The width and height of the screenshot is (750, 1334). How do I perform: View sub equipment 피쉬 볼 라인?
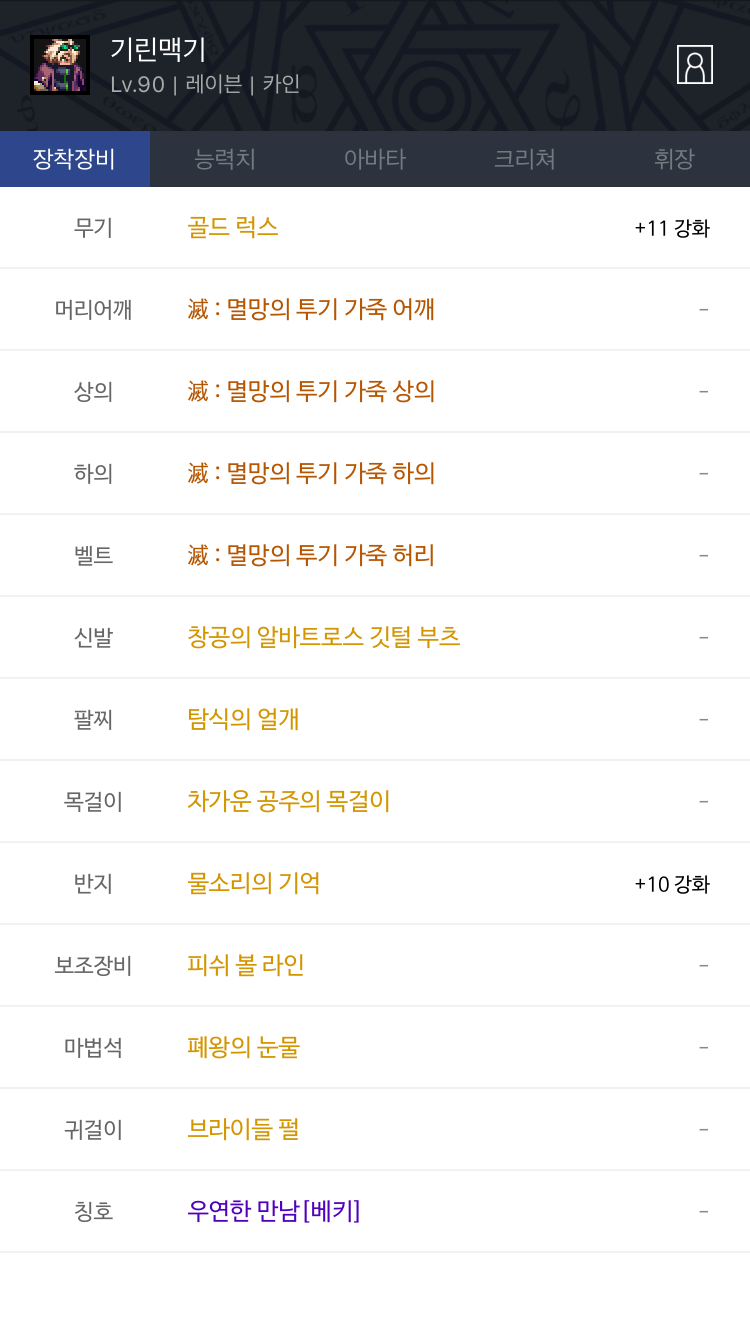[x=245, y=965]
